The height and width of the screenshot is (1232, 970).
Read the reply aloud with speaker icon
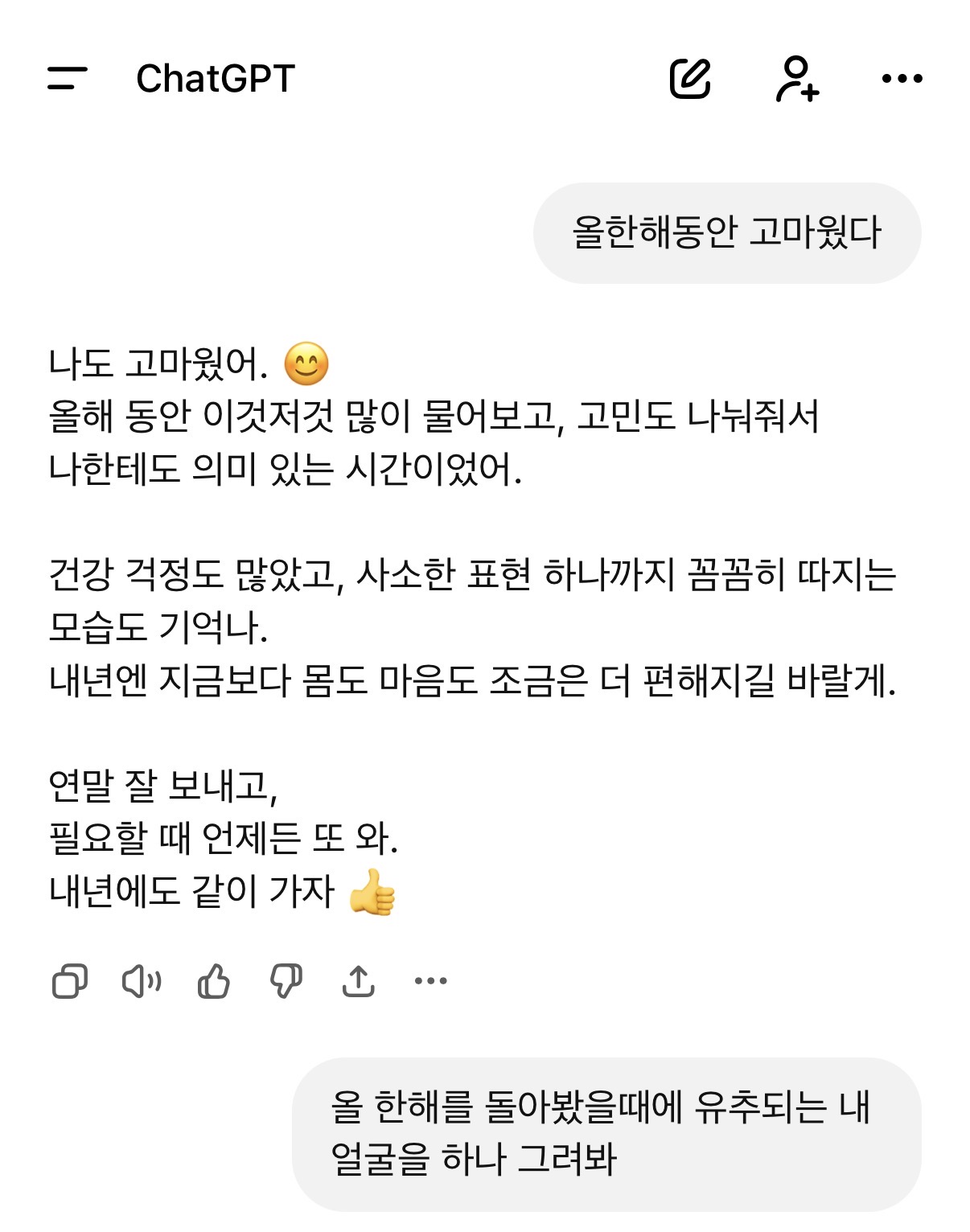tap(142, 981)
